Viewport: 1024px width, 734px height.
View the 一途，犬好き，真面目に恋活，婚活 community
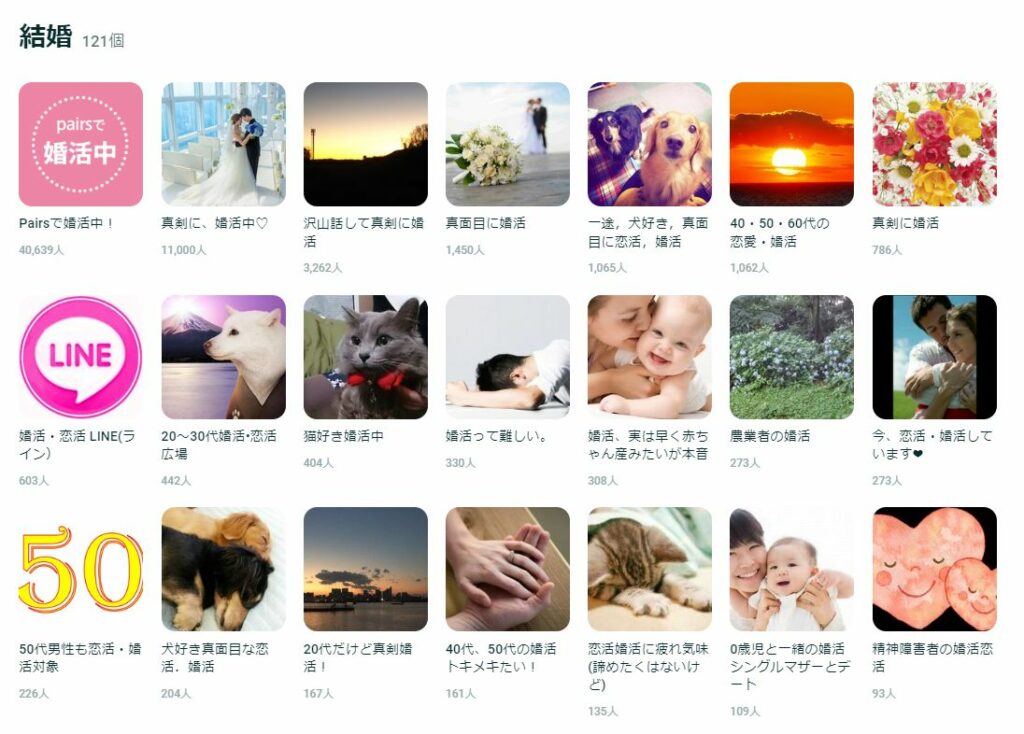tap(649, 144)
